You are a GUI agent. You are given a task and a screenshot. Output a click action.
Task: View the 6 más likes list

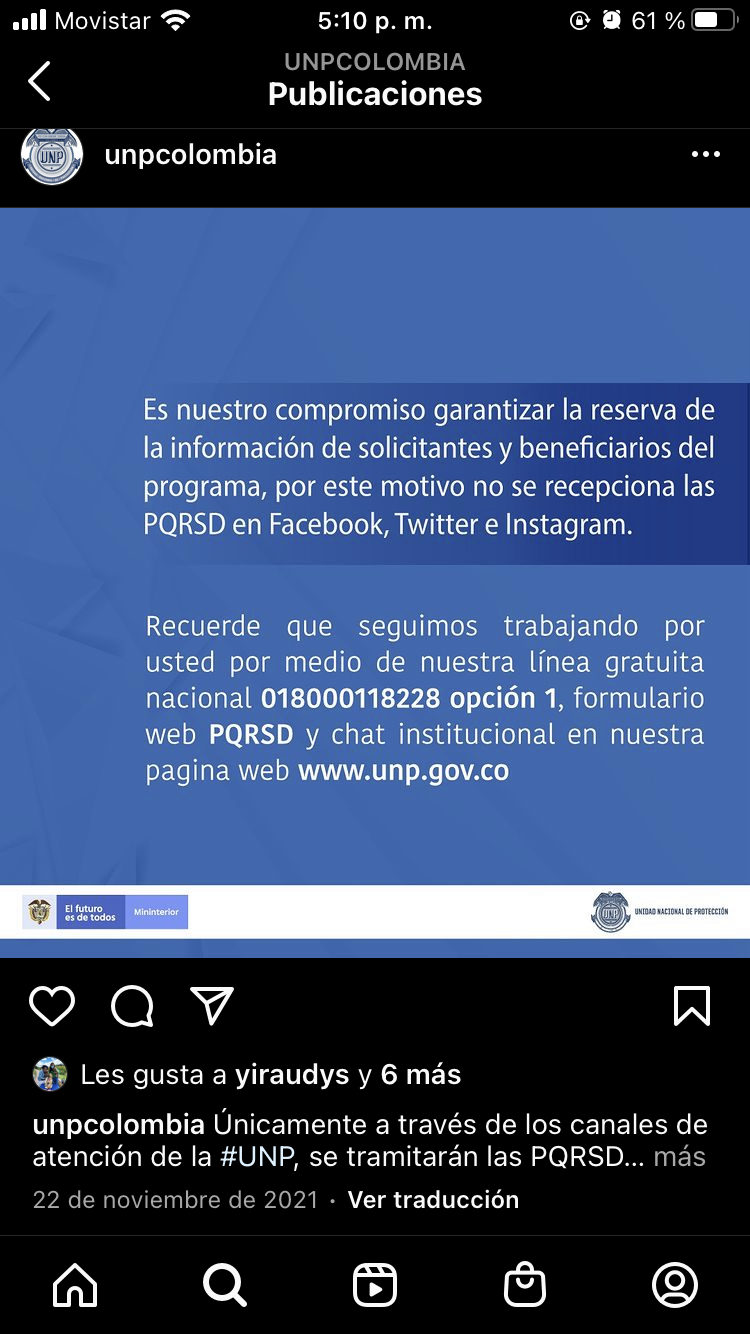421,1075
